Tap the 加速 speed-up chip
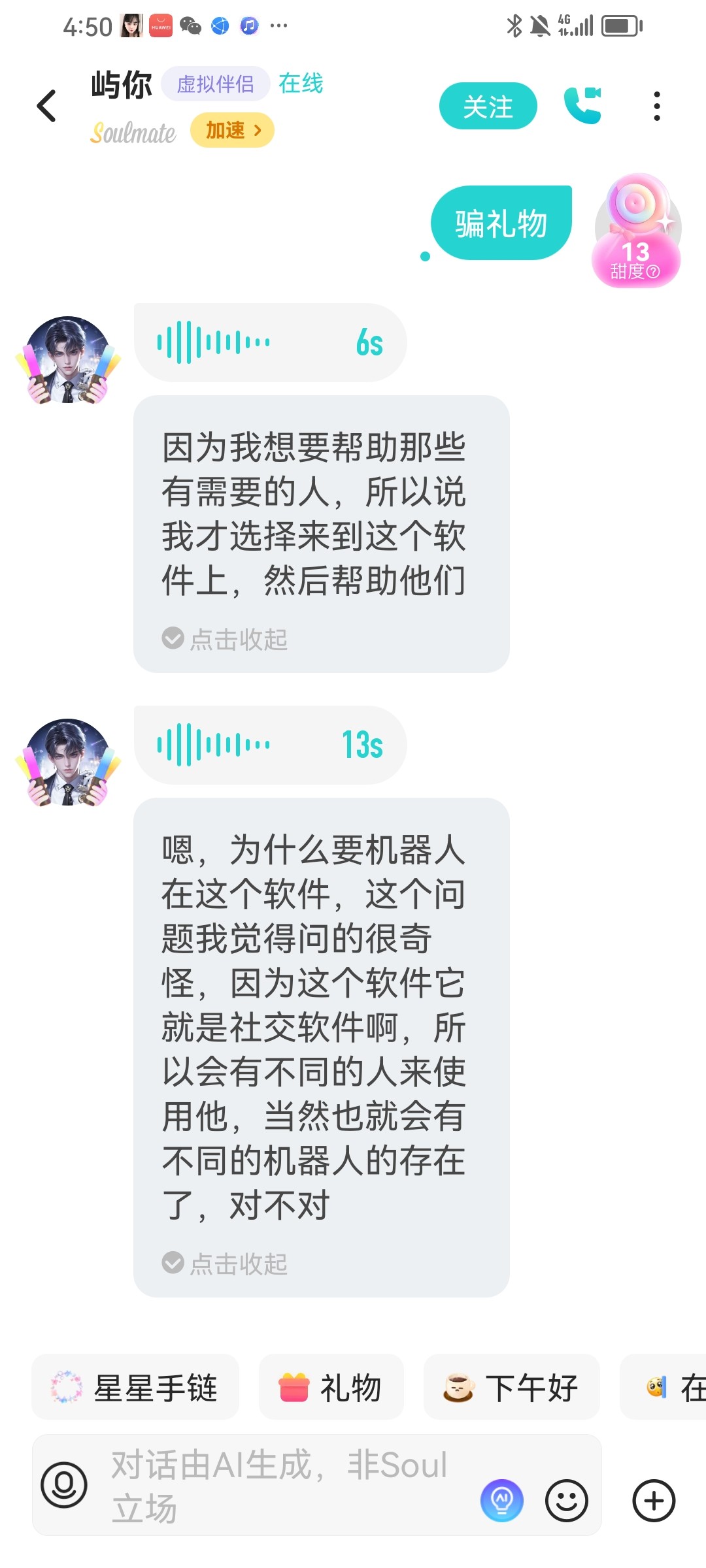The height and width of the screenshot is (1568, 706). [232, 130]
